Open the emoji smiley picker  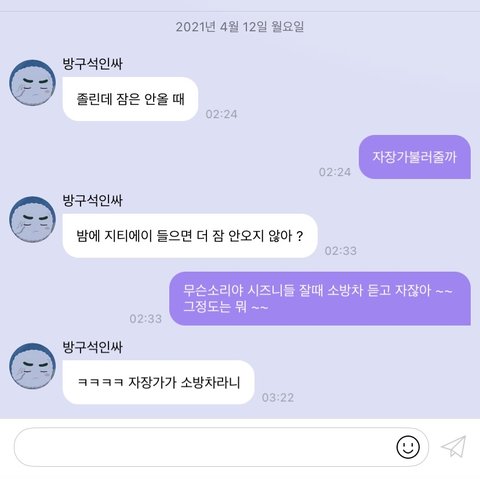tap(408, 447)
